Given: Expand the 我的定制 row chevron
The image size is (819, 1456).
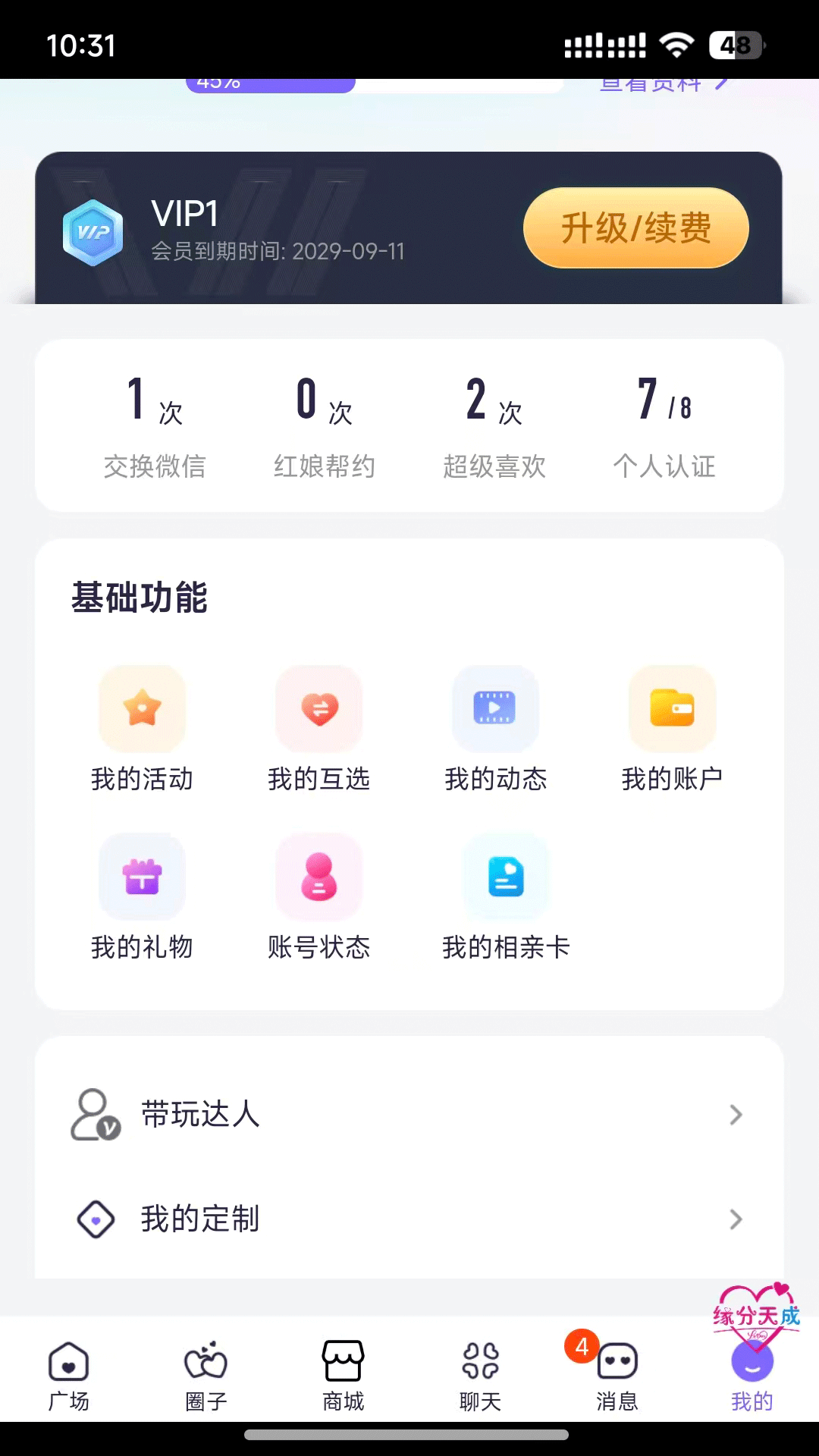Looking at the screenshot, I should coord(735,1219).
